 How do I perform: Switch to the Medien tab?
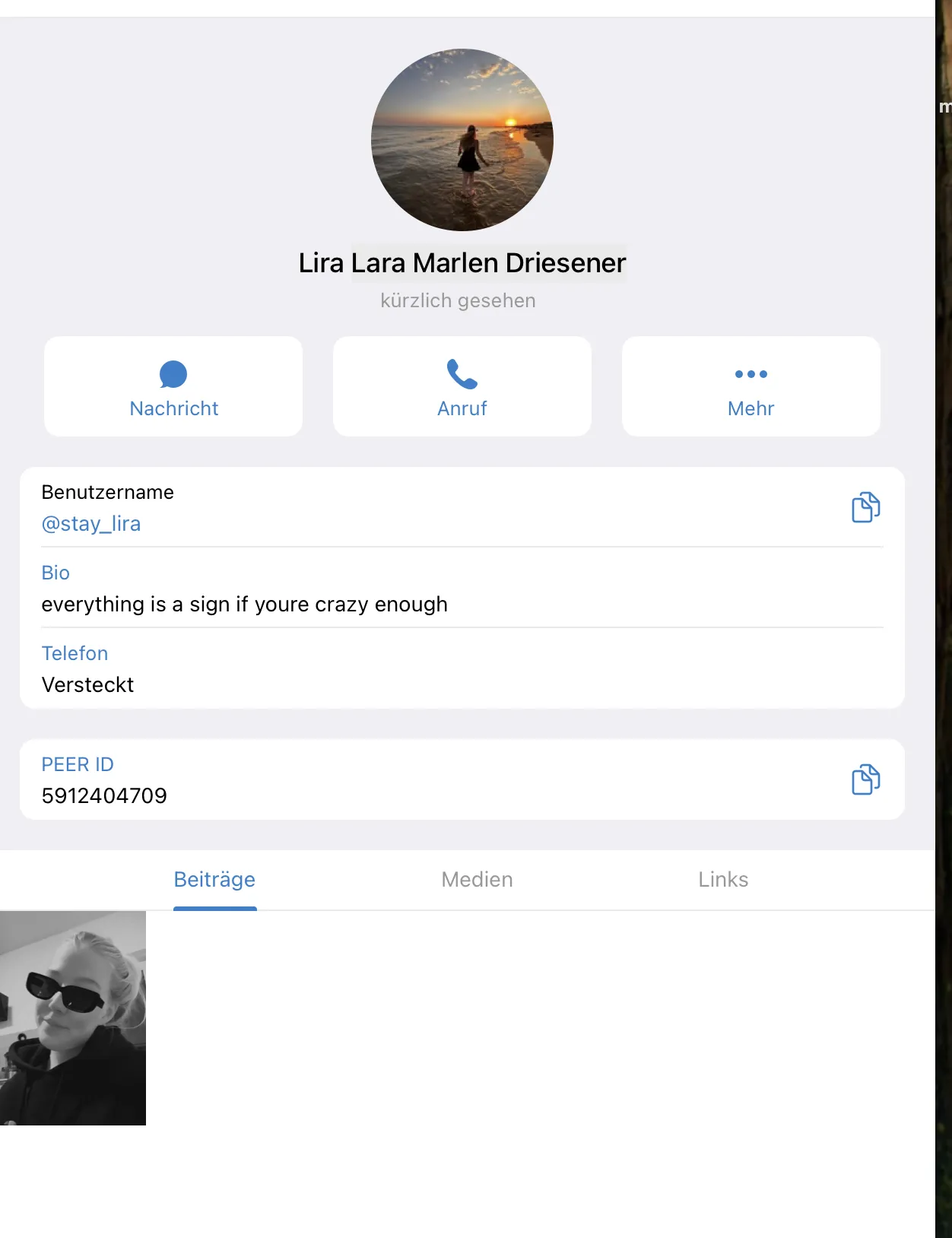[x=477, y=880]
